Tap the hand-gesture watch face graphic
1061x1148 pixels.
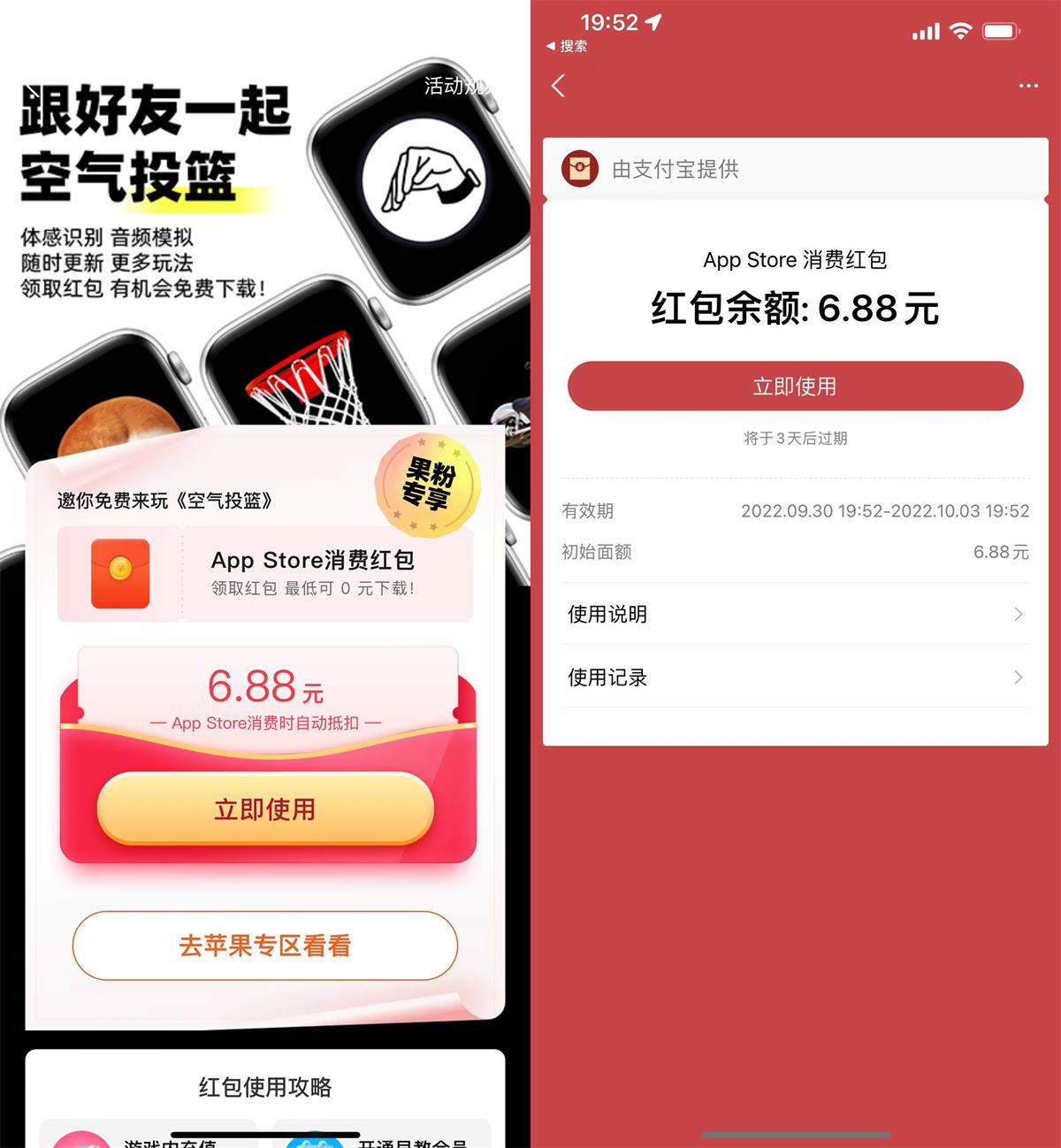click(x=422, y=177)
